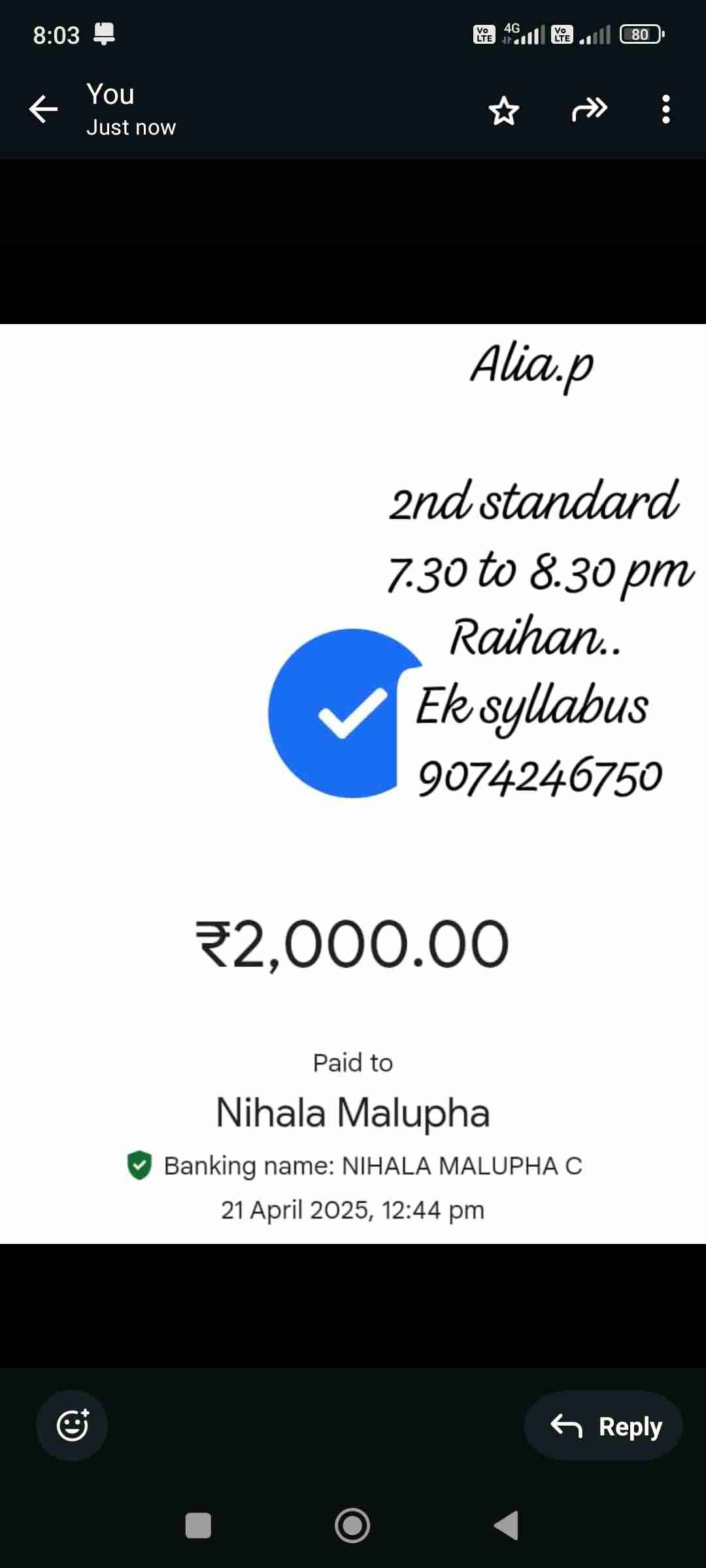The height and width of the screenshot is (1568, 706).
Task: Add an emoji reaction to the image
Action: 72,1426
